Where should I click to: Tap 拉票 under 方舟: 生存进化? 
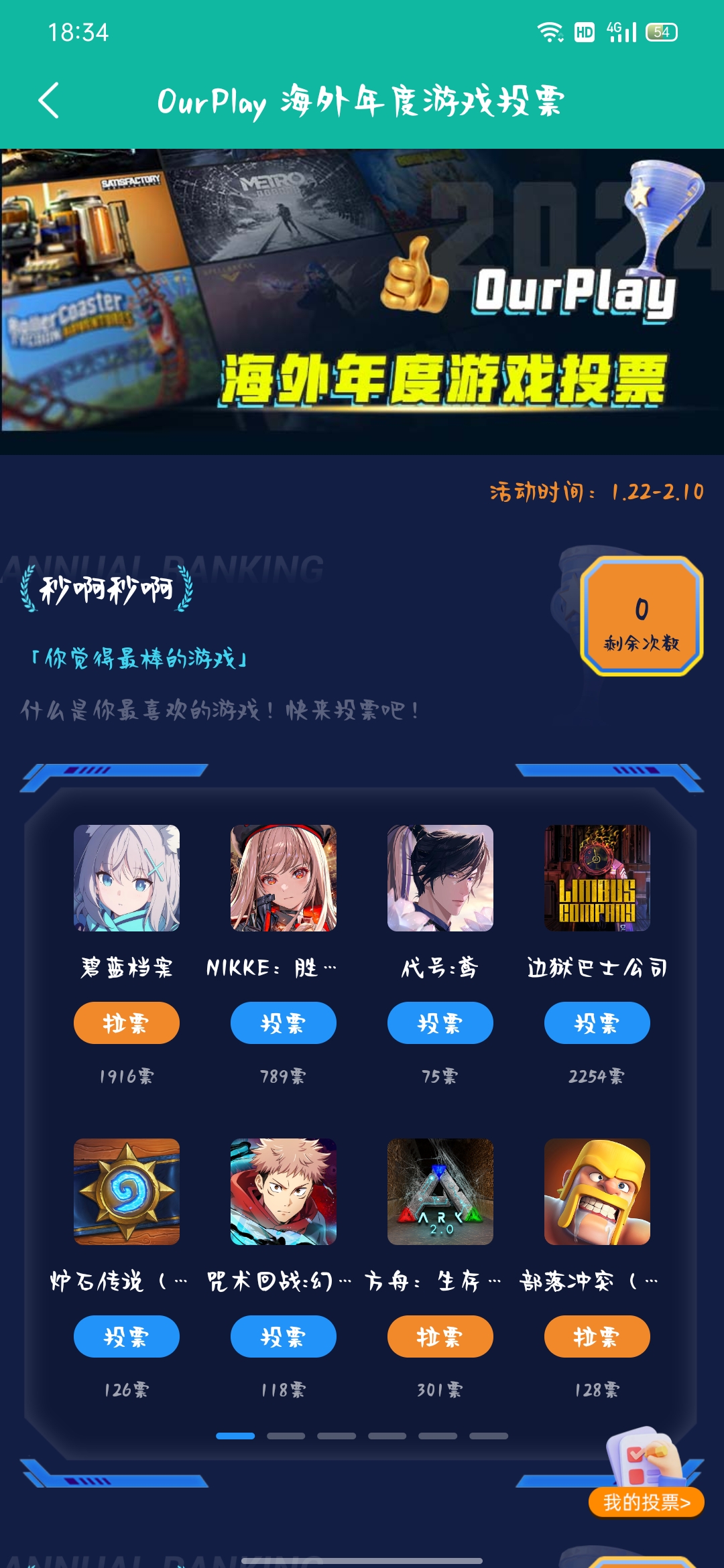point(440,1336)
